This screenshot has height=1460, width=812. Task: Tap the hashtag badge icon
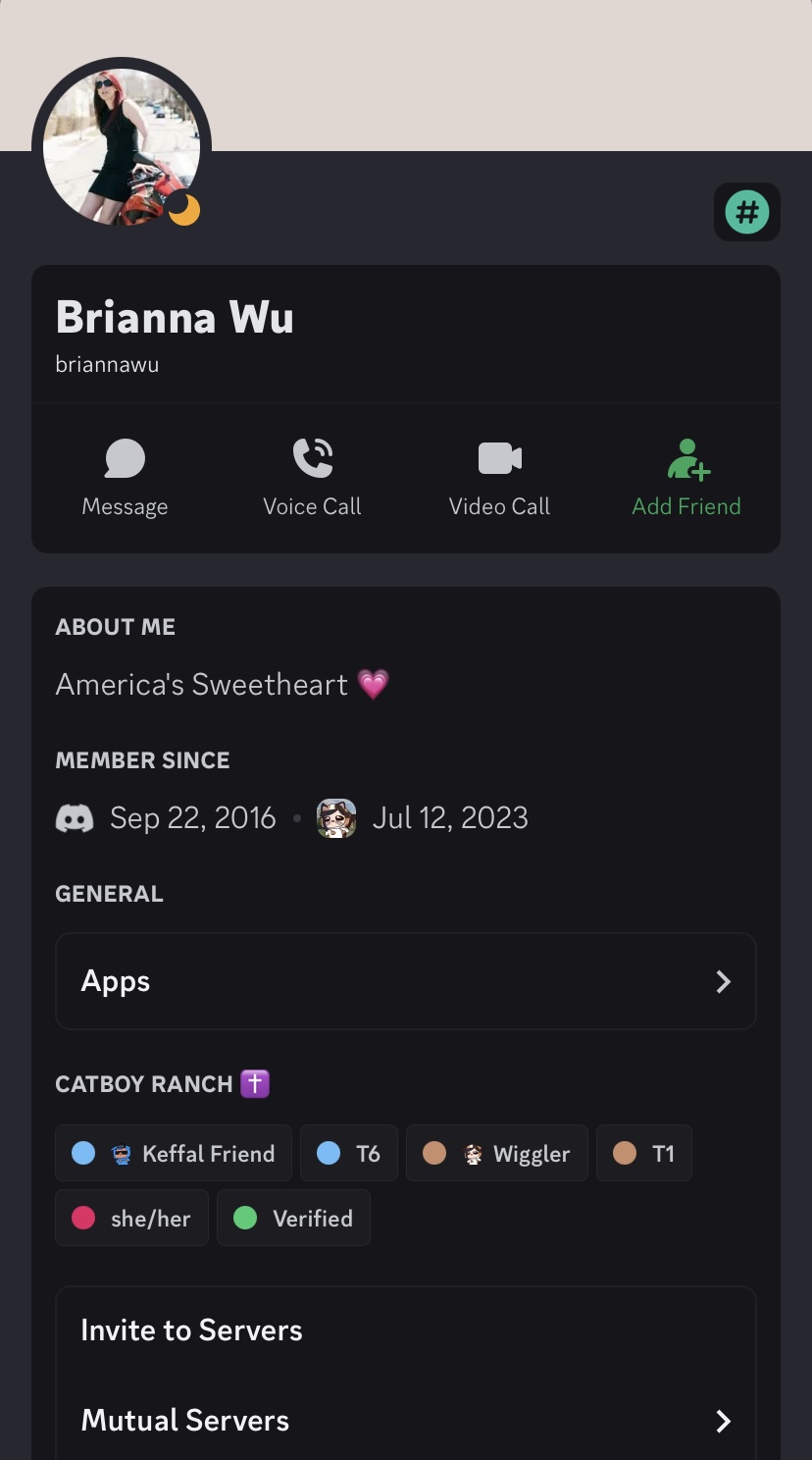click(x=747, y=212)
